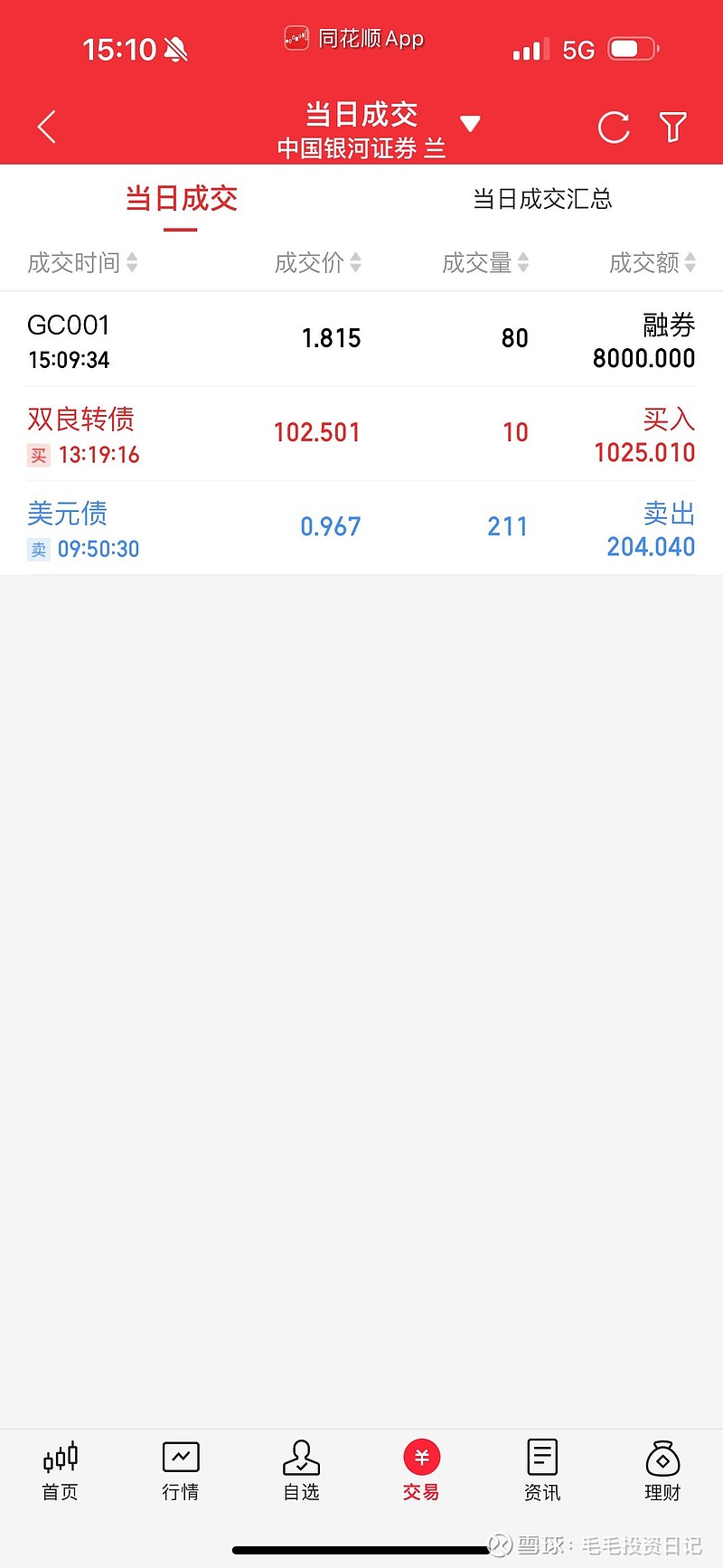
Task: Select the 当日成交 tab
Action: click(181, 199)
